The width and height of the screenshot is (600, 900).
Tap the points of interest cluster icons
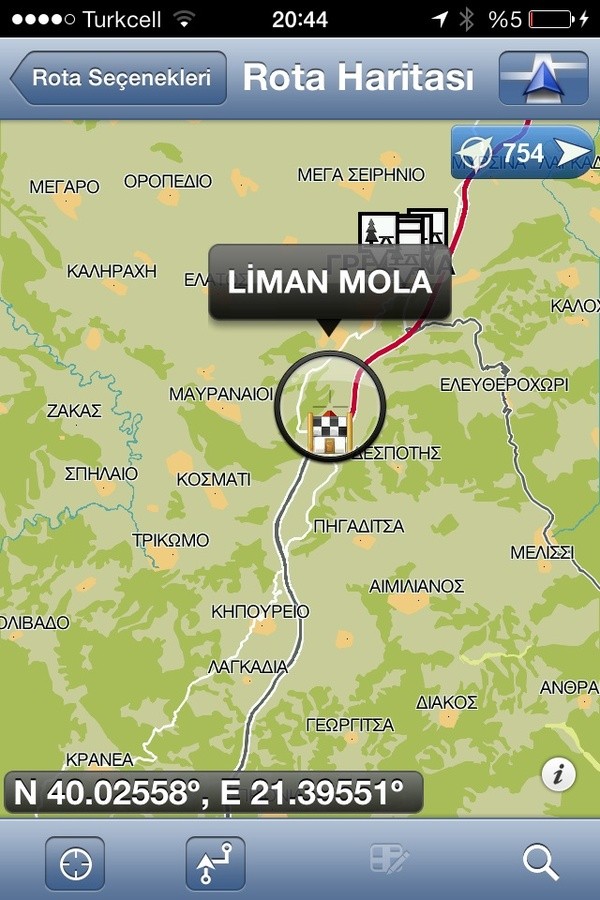pyautogui.click(x=403, y=230)
